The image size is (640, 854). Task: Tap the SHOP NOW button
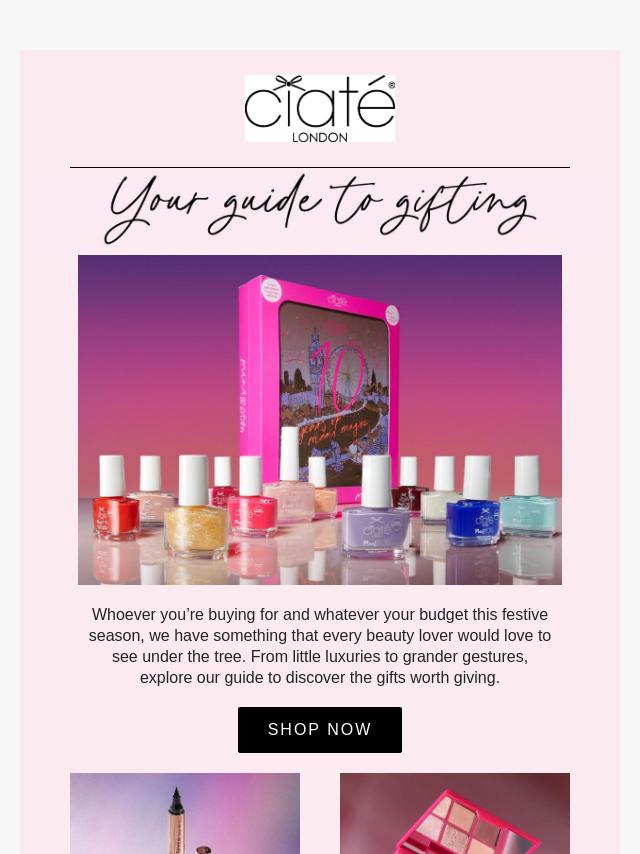click(x=319, y=730)
